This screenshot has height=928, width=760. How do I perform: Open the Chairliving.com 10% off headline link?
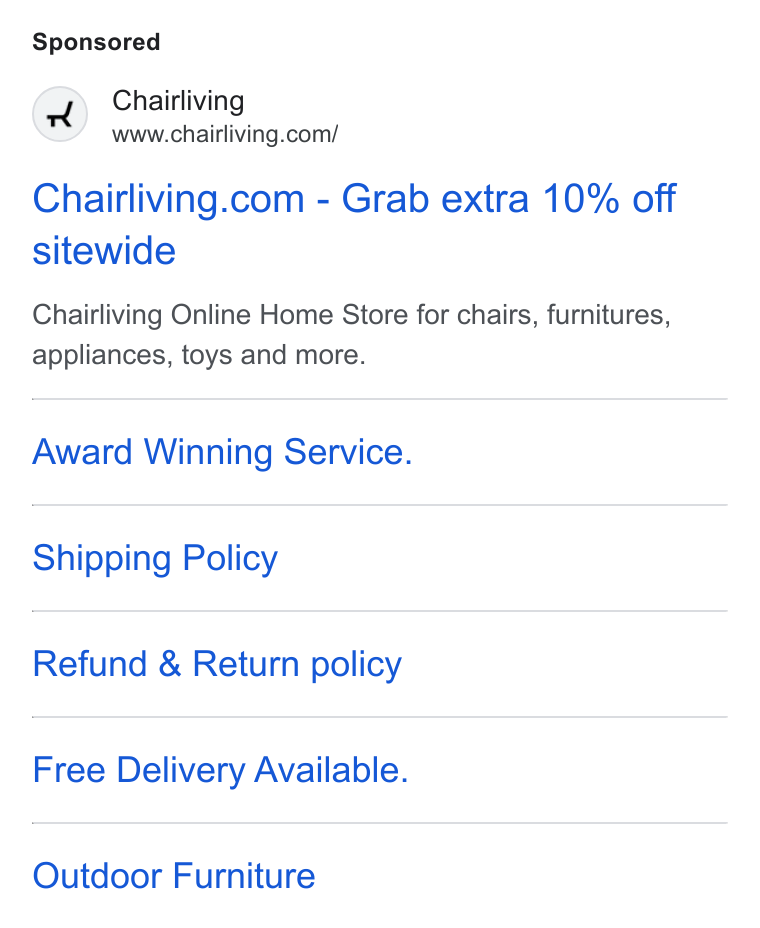coord(354,224)
